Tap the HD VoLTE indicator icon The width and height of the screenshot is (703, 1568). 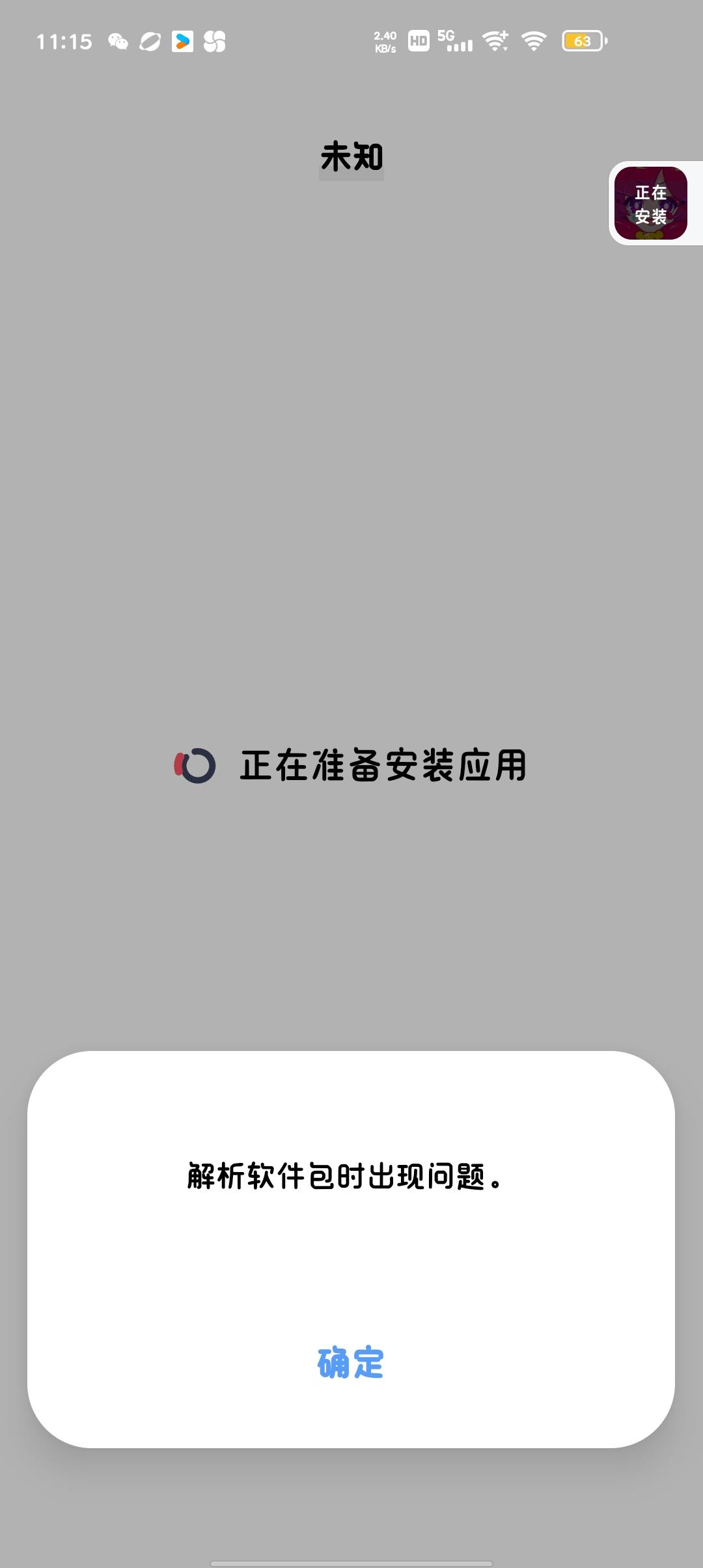[x=417, y=42]
